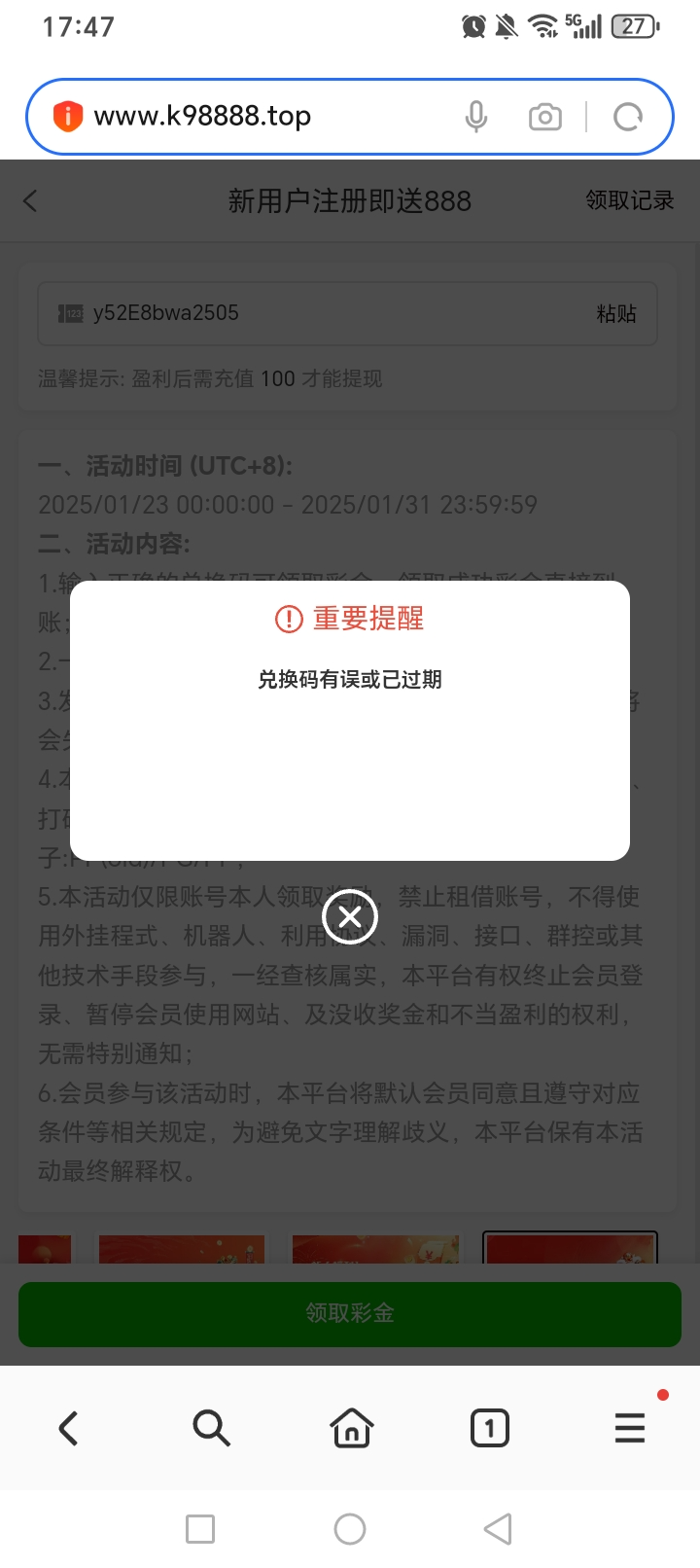Open the browser's hamburger menu

[x=630, y=1428]
